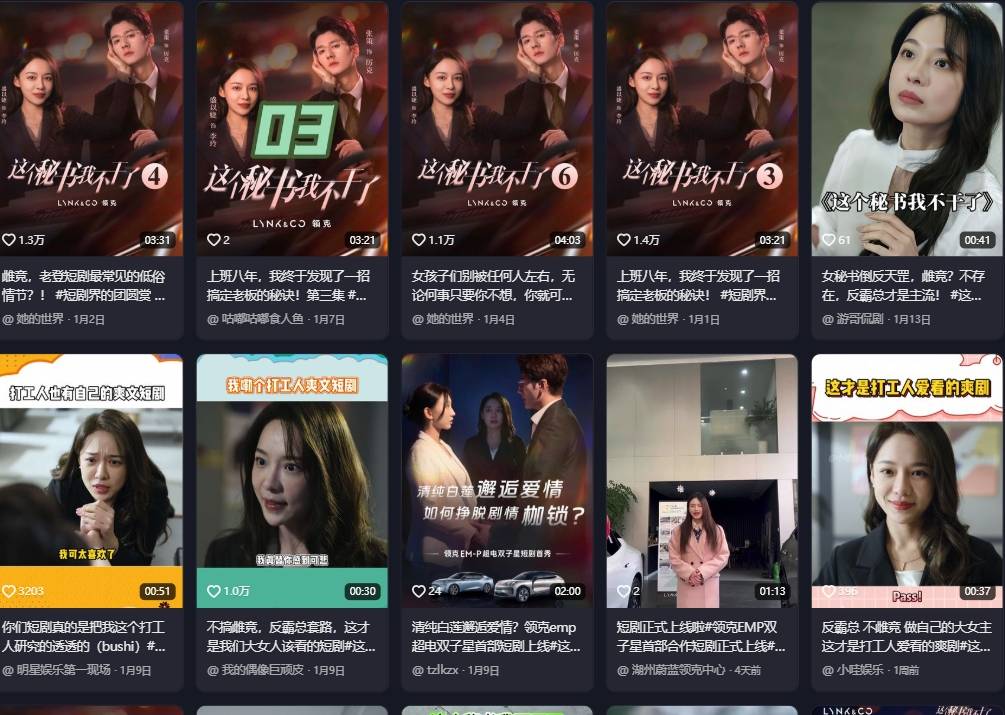The width and height of the screenshot is (1005, 715).
Task: Open the 我的偶像巨顽皮 video with 1.0万 likes
Action: [x=292, y=480]
